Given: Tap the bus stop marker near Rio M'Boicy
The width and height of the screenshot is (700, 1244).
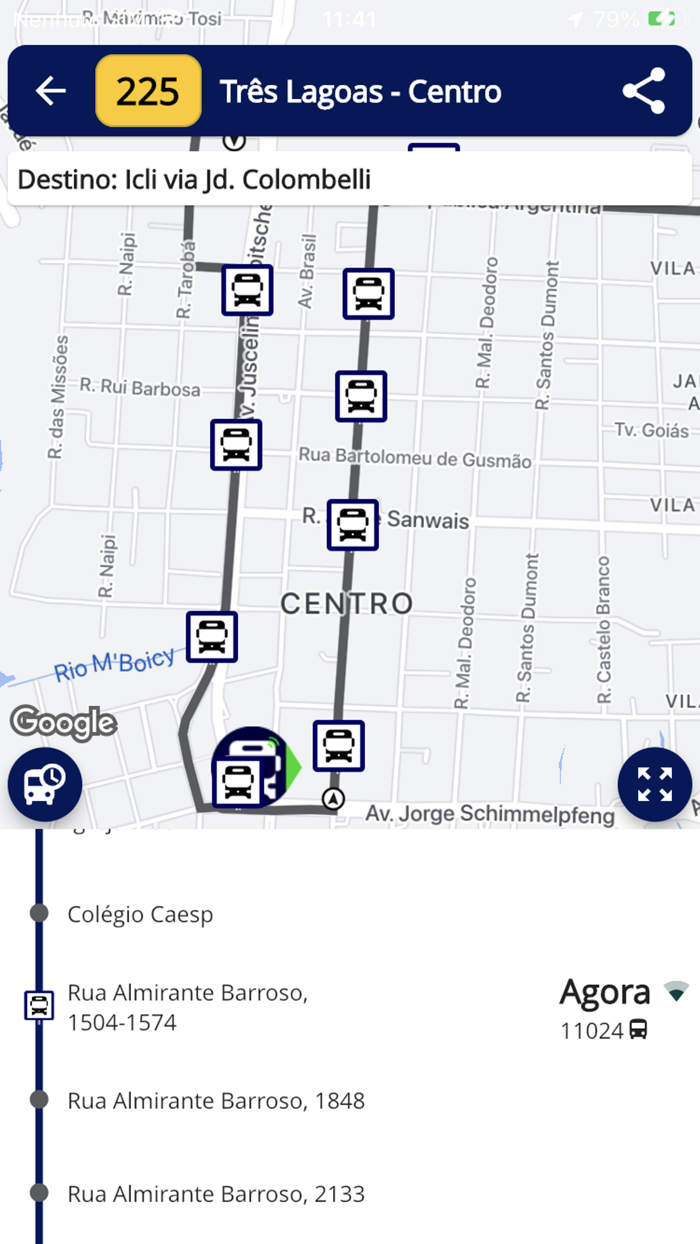Looking at the screenshot, I should coord(212,637).
